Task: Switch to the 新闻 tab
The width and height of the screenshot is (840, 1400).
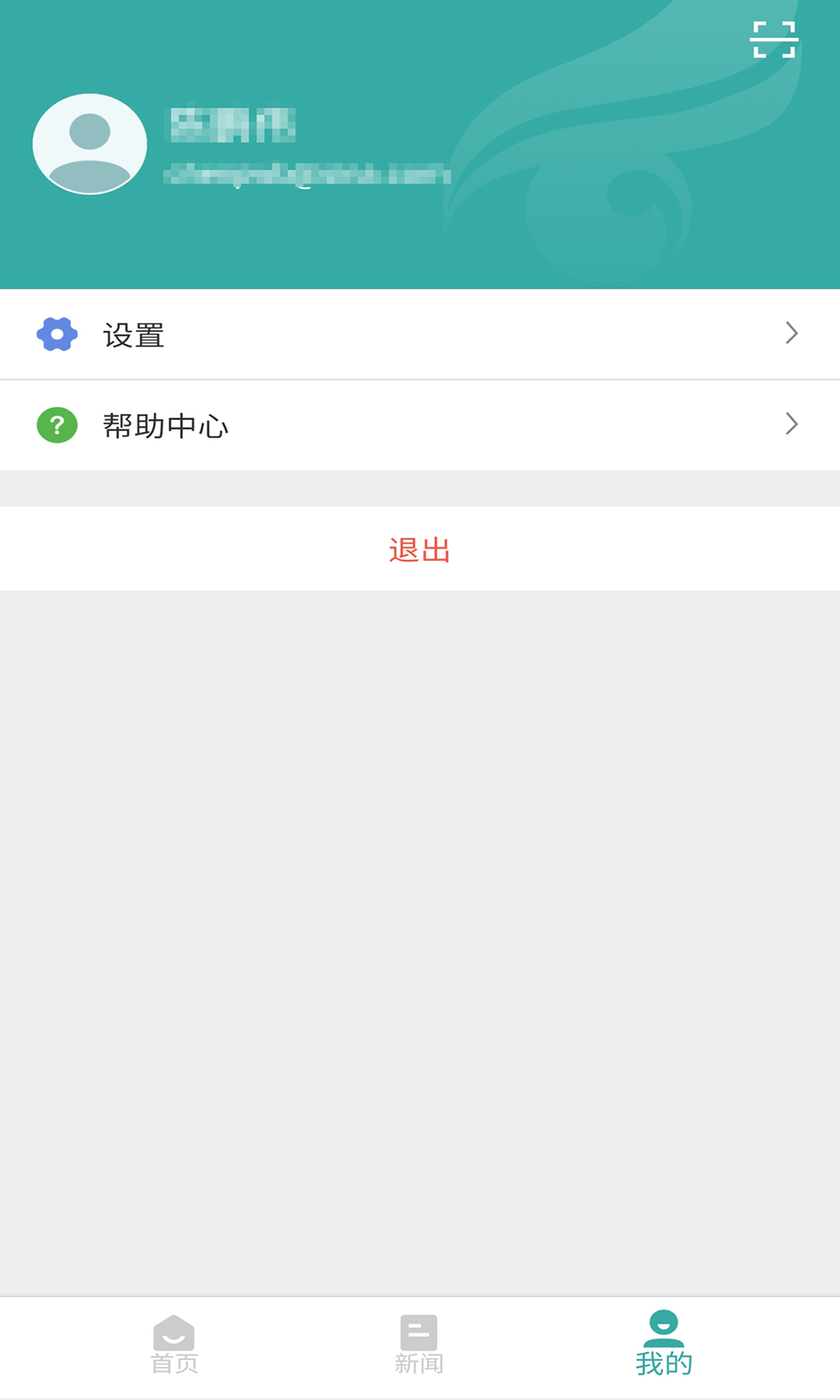Action: coord(419,1346)
